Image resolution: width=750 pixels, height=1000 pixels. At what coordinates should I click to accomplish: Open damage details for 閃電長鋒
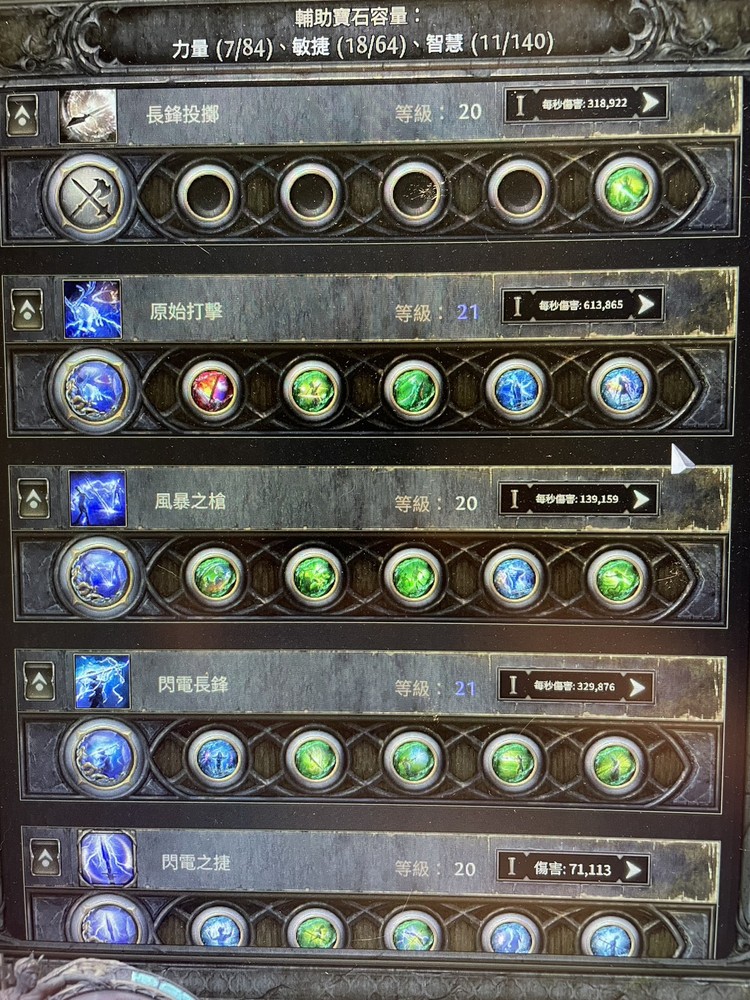638,687
